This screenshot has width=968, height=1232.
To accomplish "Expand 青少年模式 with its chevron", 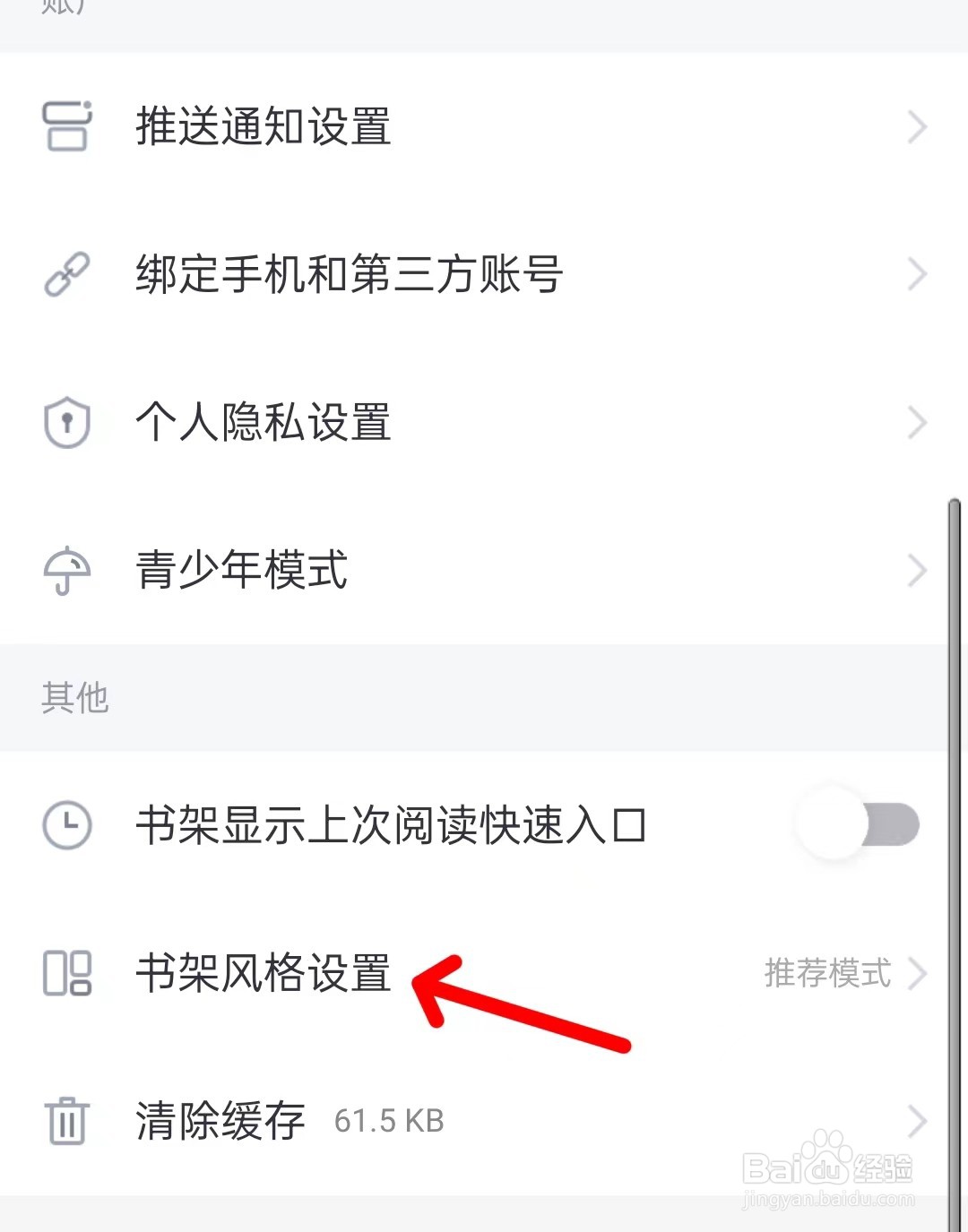I will pyautogui.click(x=916, y=571).
